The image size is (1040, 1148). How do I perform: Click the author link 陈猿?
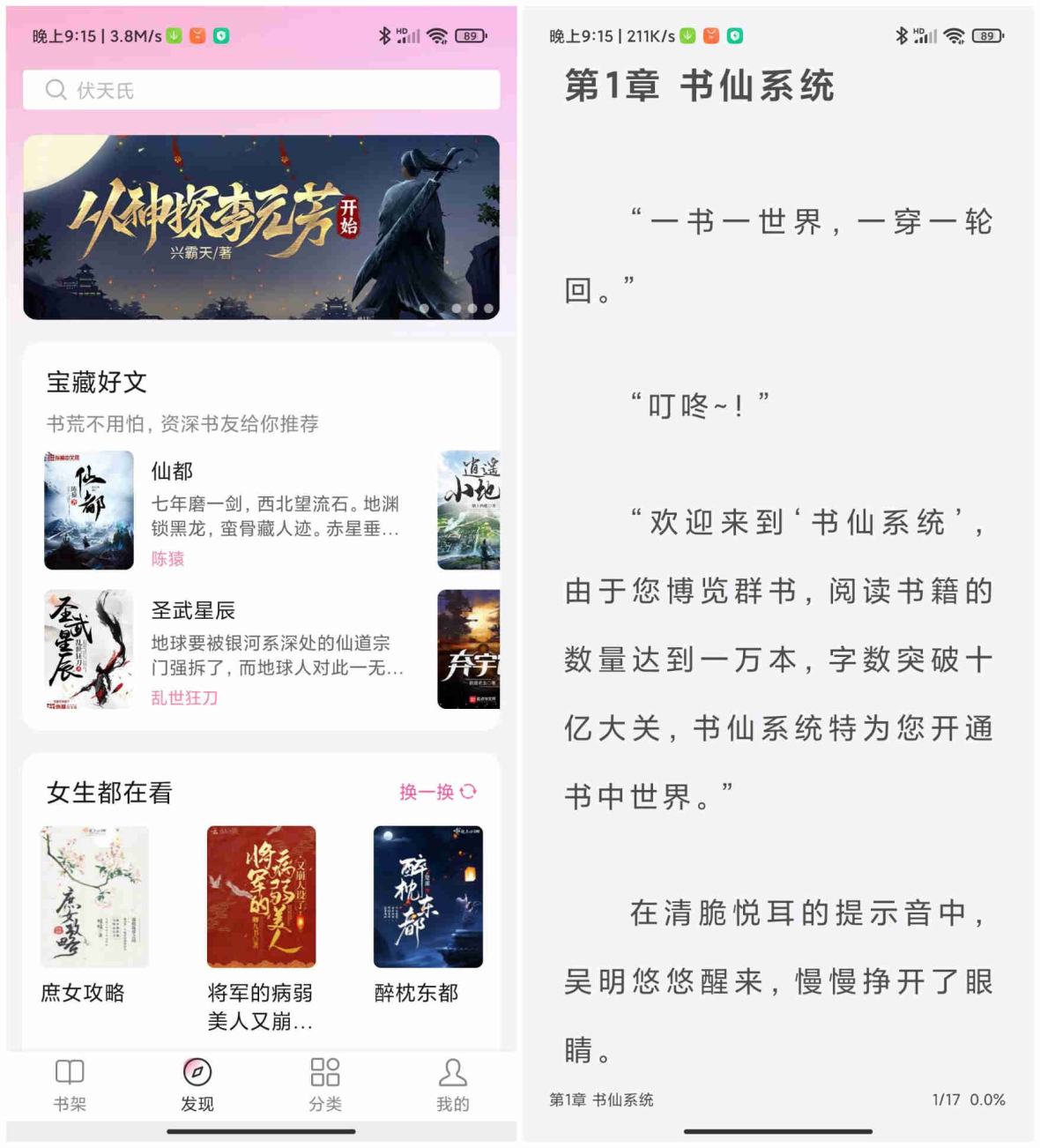[x=167, y=558]
